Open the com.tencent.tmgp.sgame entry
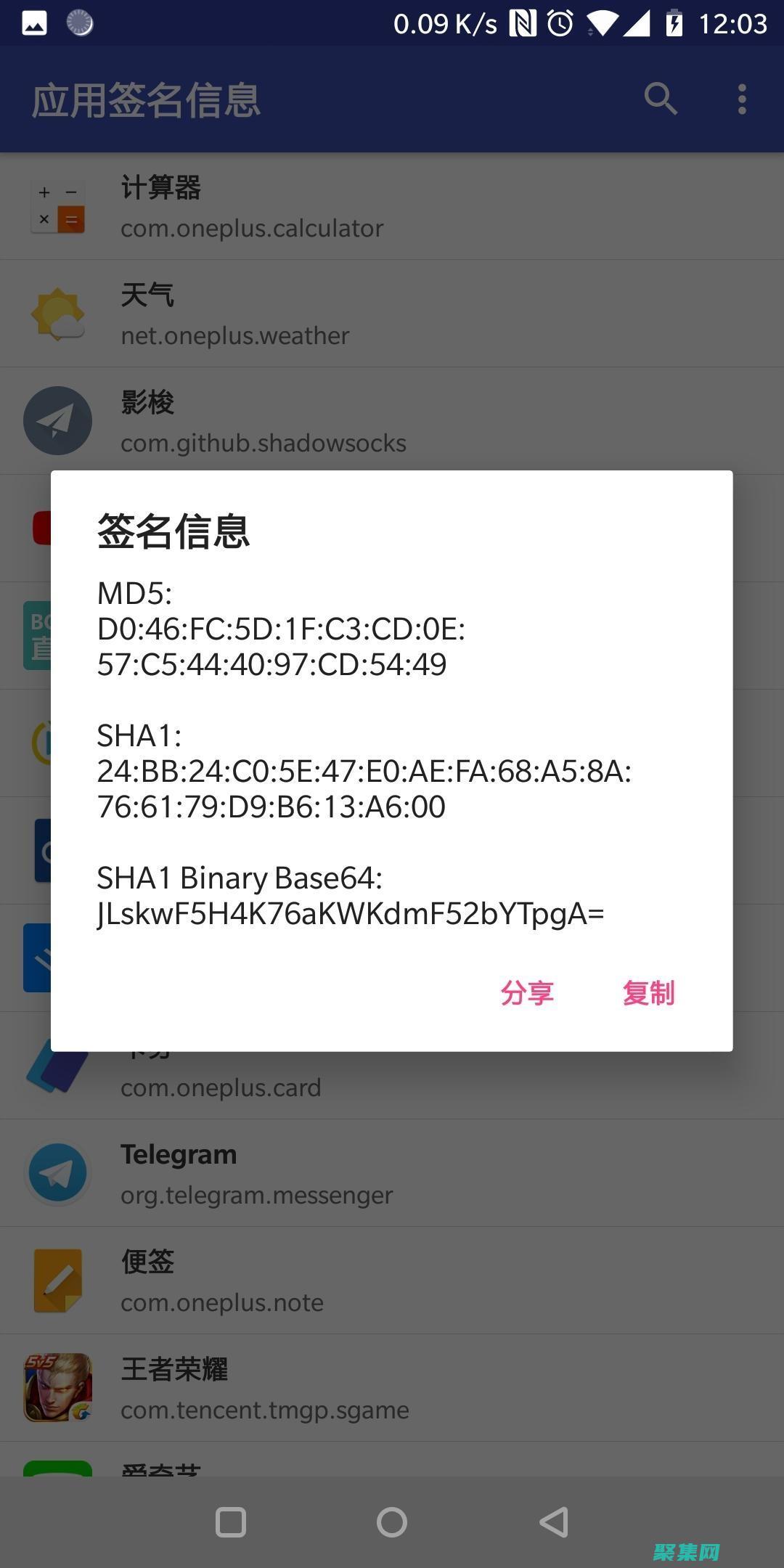 [263, 1410]
